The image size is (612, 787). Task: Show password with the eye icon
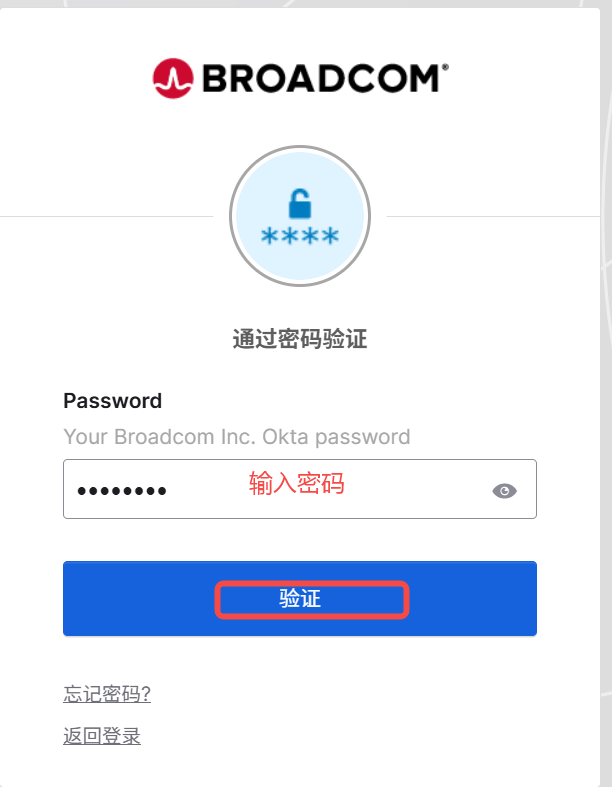coord(505,490)
